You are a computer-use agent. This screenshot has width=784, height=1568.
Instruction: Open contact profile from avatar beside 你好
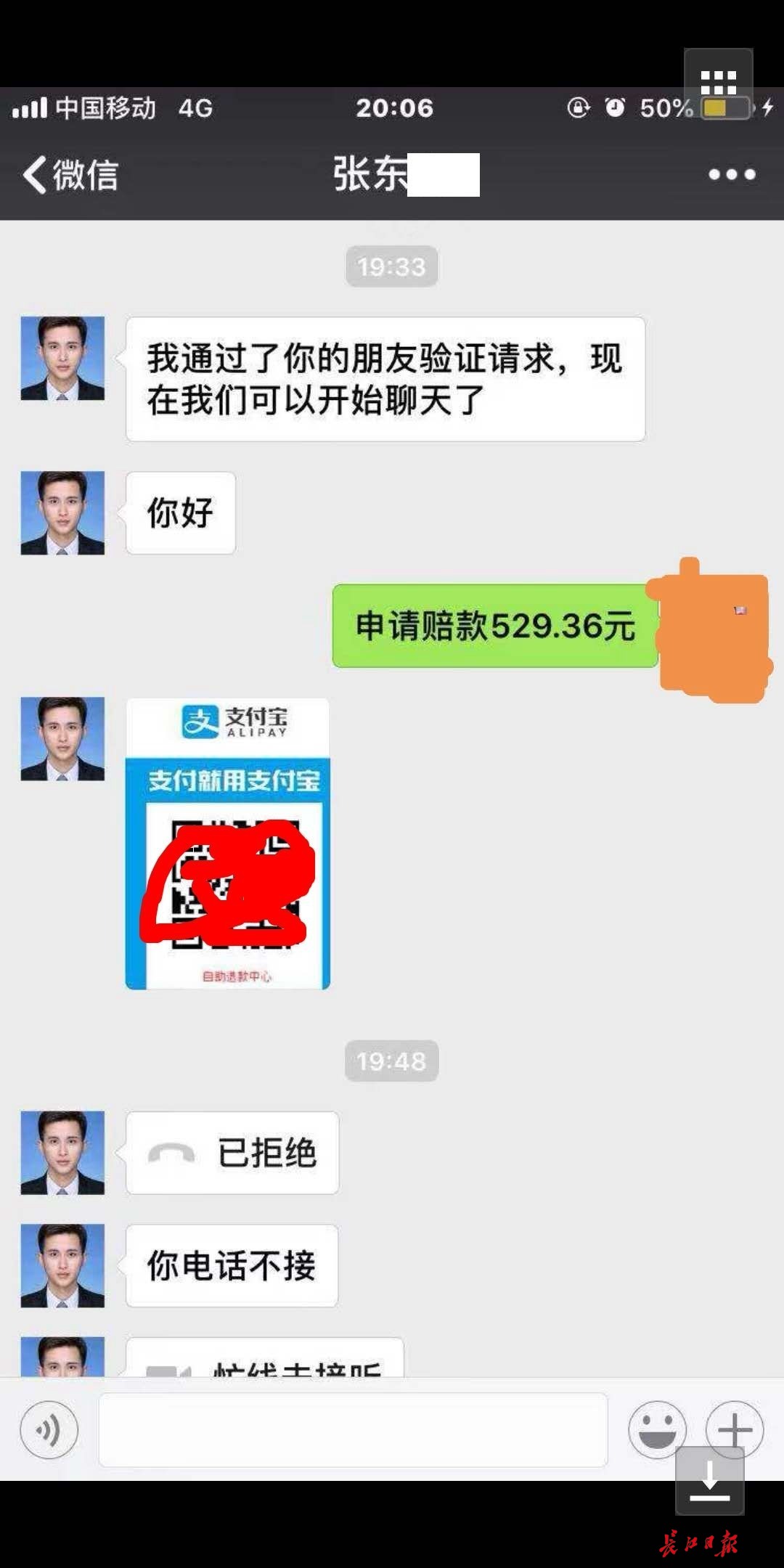click(62, 513)
